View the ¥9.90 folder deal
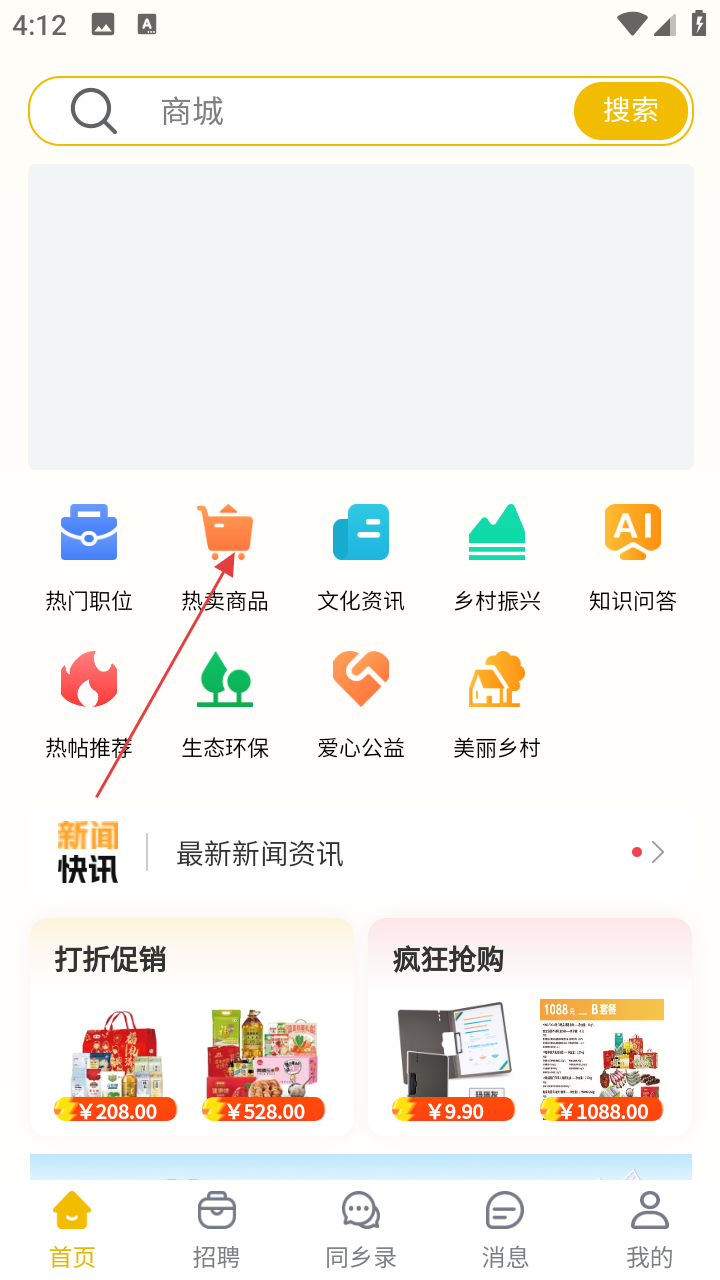The image size is (720, 1280). (456, 1062)
